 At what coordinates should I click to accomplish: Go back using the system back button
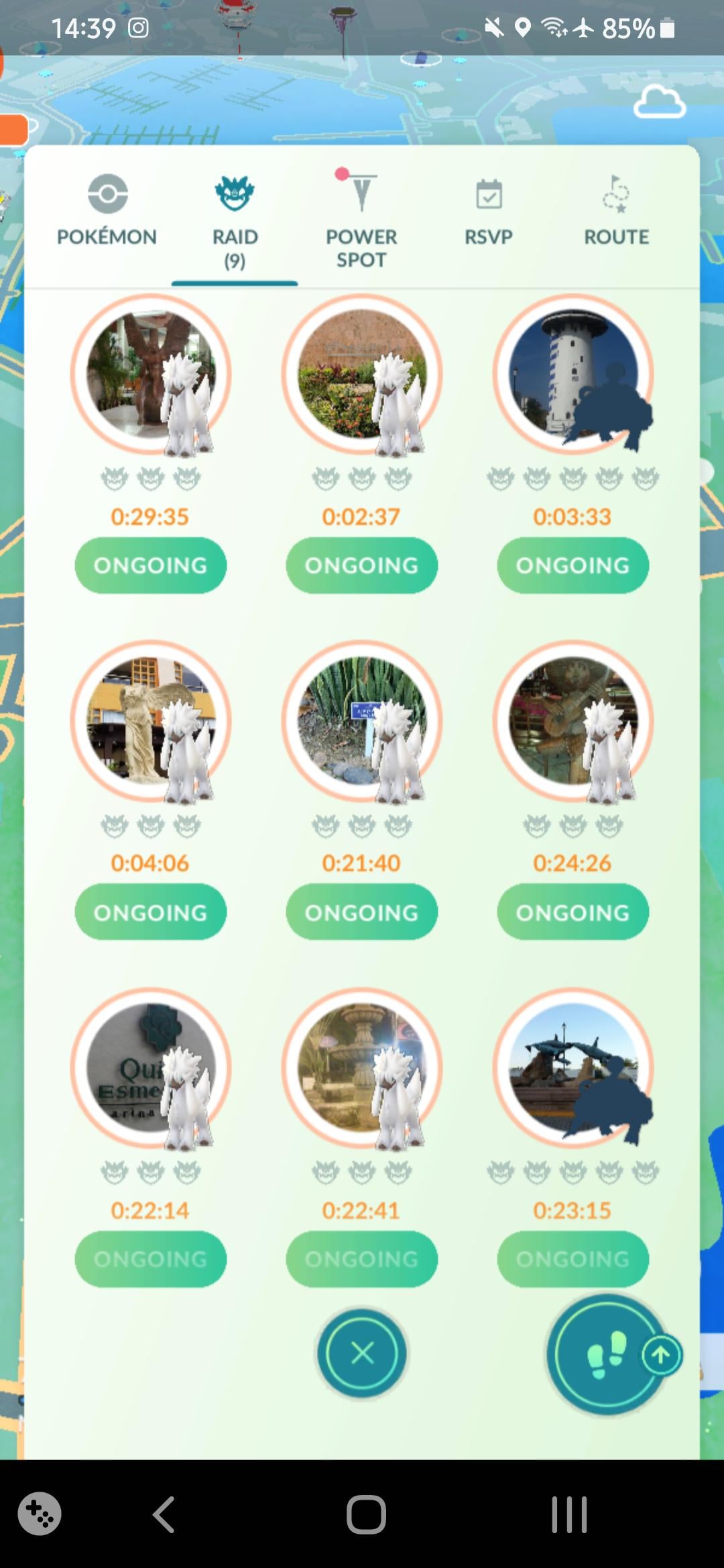(x=164, y=1514)
